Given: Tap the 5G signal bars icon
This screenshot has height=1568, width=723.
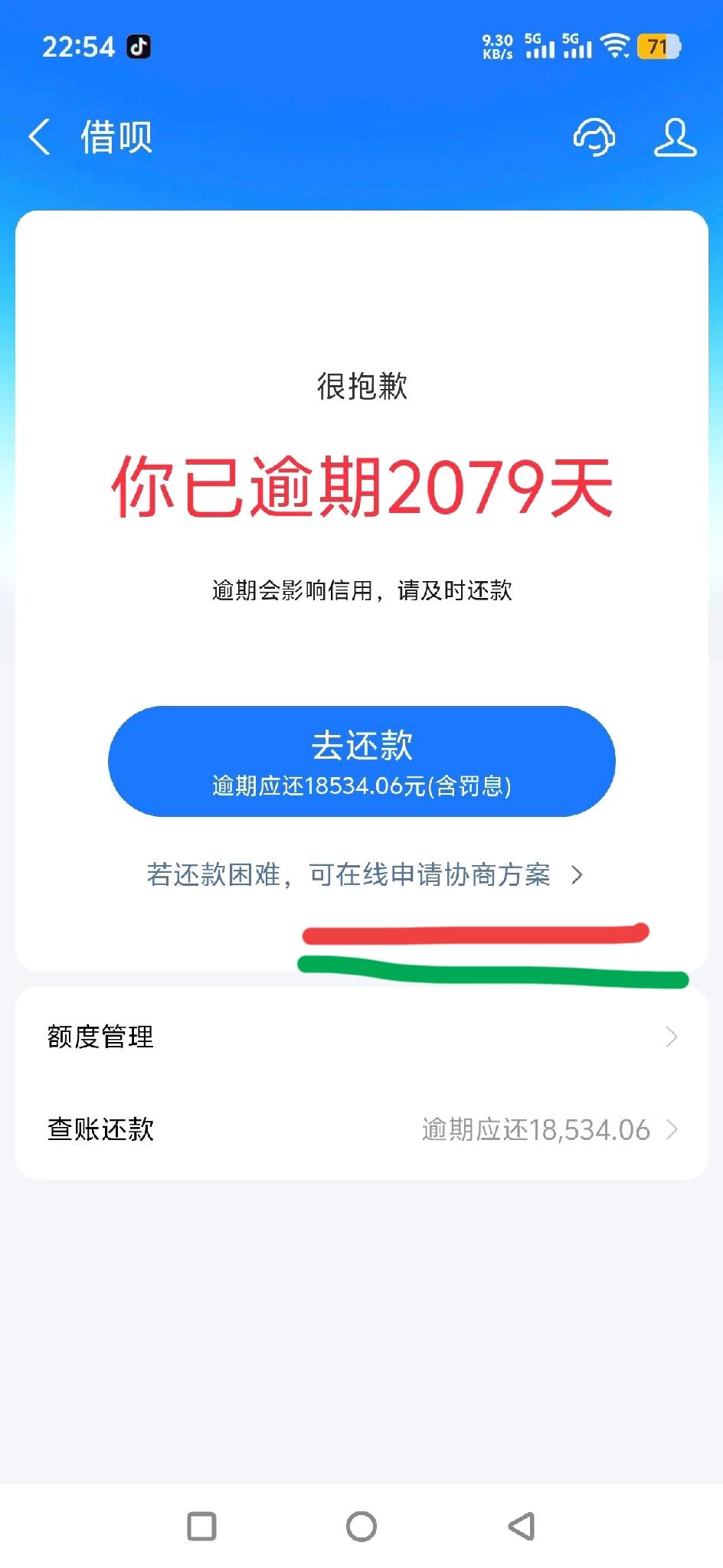Looking at the screenshot, I should 541,47.
